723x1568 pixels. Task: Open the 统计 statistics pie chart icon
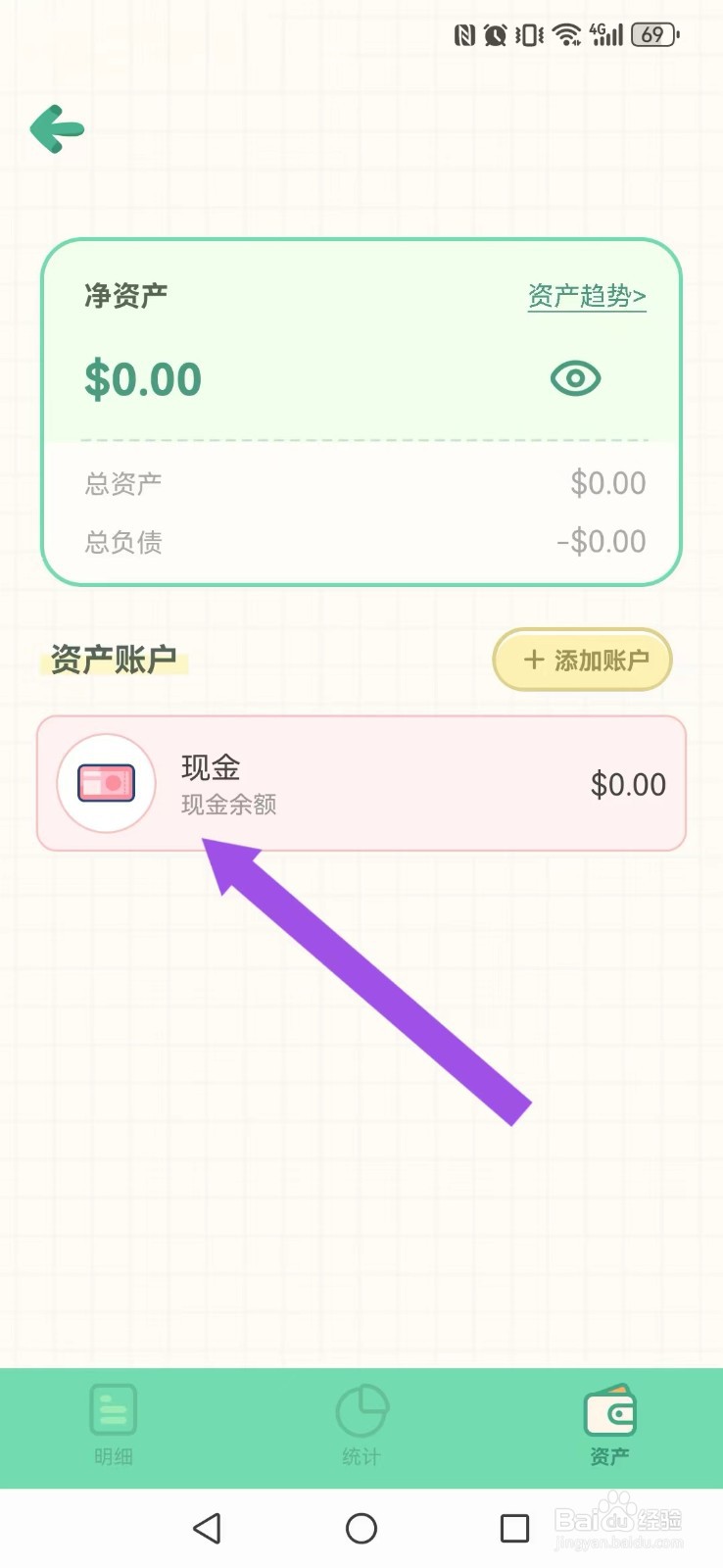[361, 1409]
